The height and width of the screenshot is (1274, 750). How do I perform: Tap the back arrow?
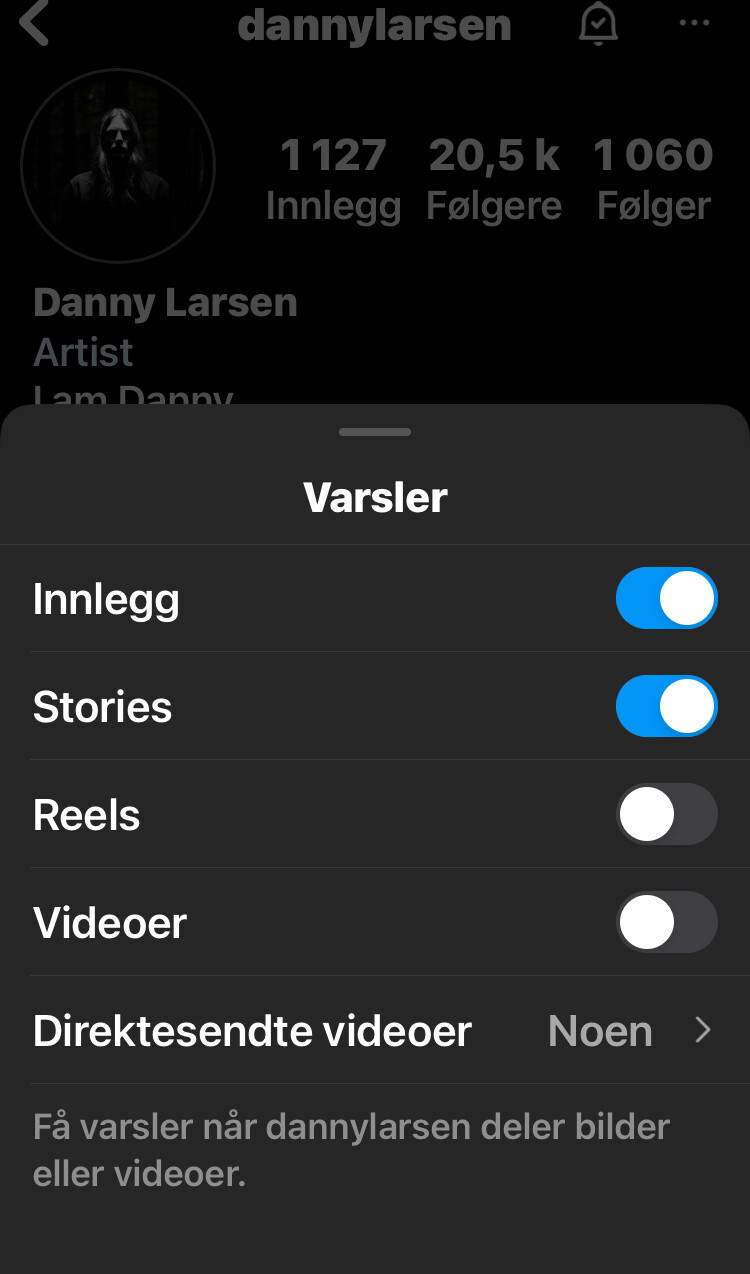pyautogui.click(x=35, y=24)
